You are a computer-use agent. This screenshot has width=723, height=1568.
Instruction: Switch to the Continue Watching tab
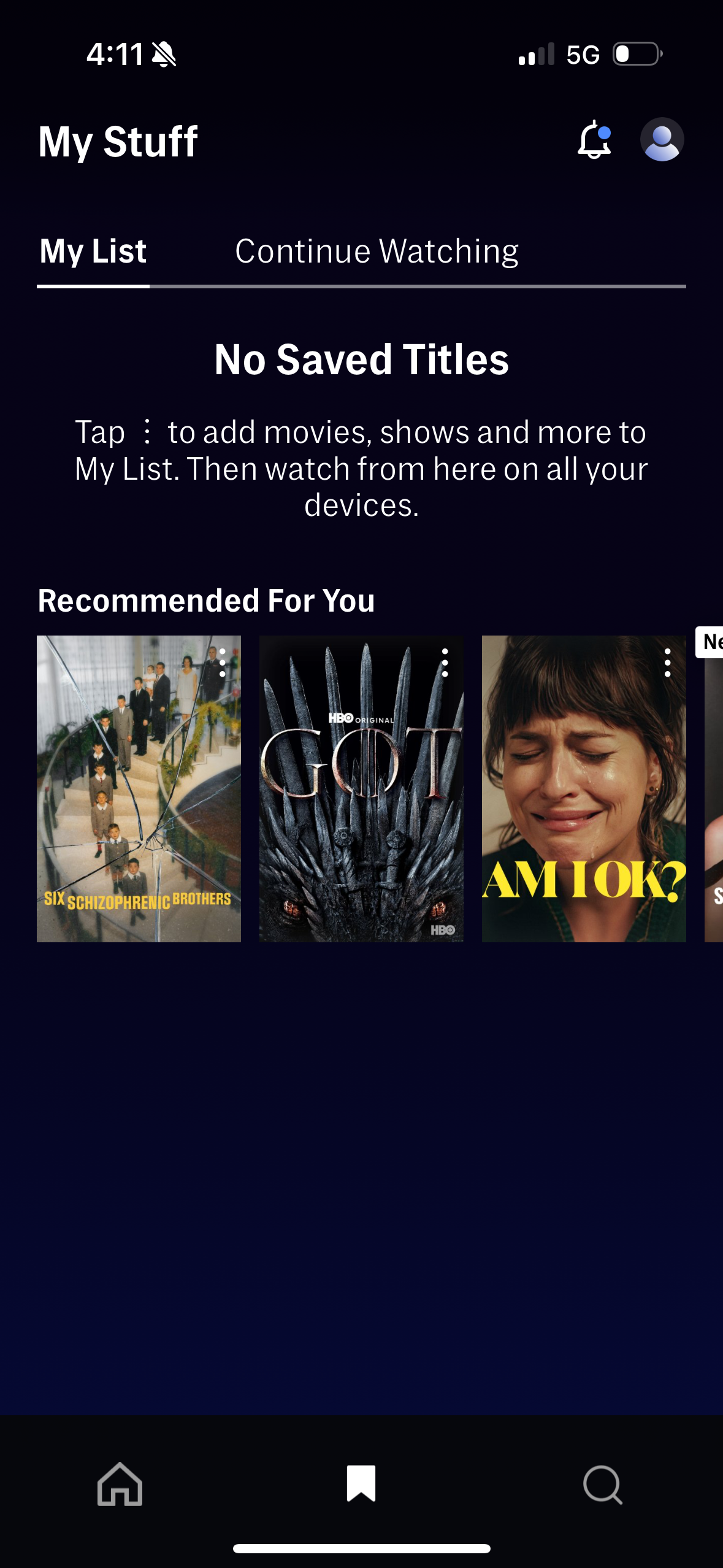click(378, 250)
